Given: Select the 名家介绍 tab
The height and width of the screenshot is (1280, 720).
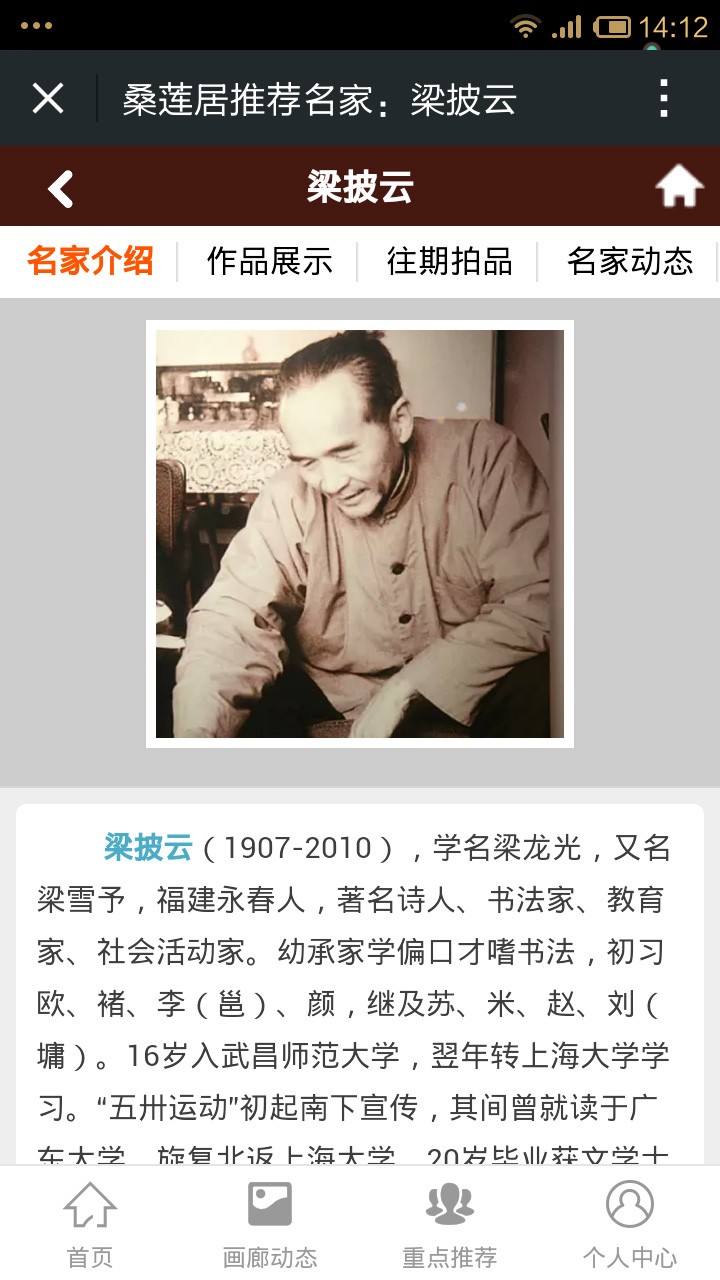Looking at the screenshot, I should tap(90, 261).
